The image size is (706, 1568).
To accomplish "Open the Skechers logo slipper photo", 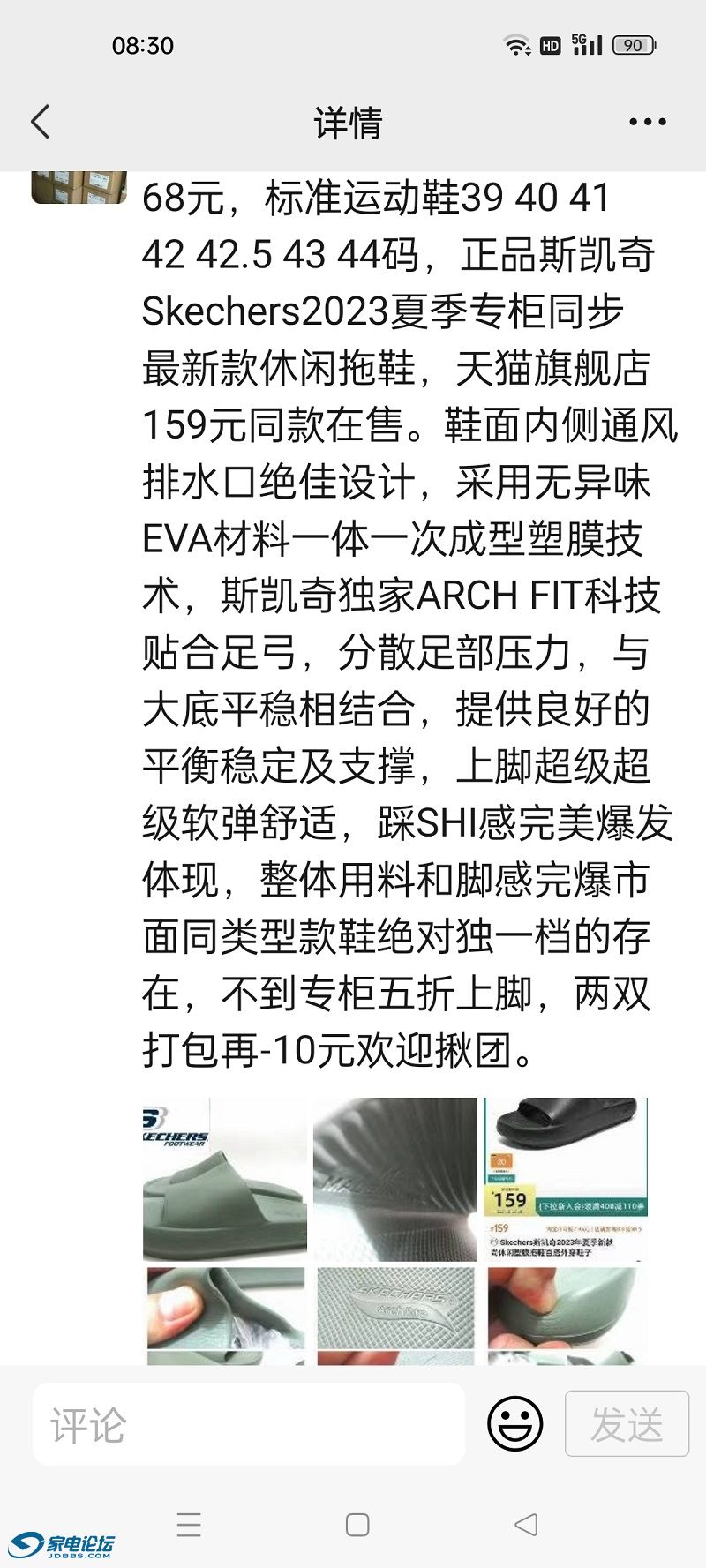I will click(225, 1178).
